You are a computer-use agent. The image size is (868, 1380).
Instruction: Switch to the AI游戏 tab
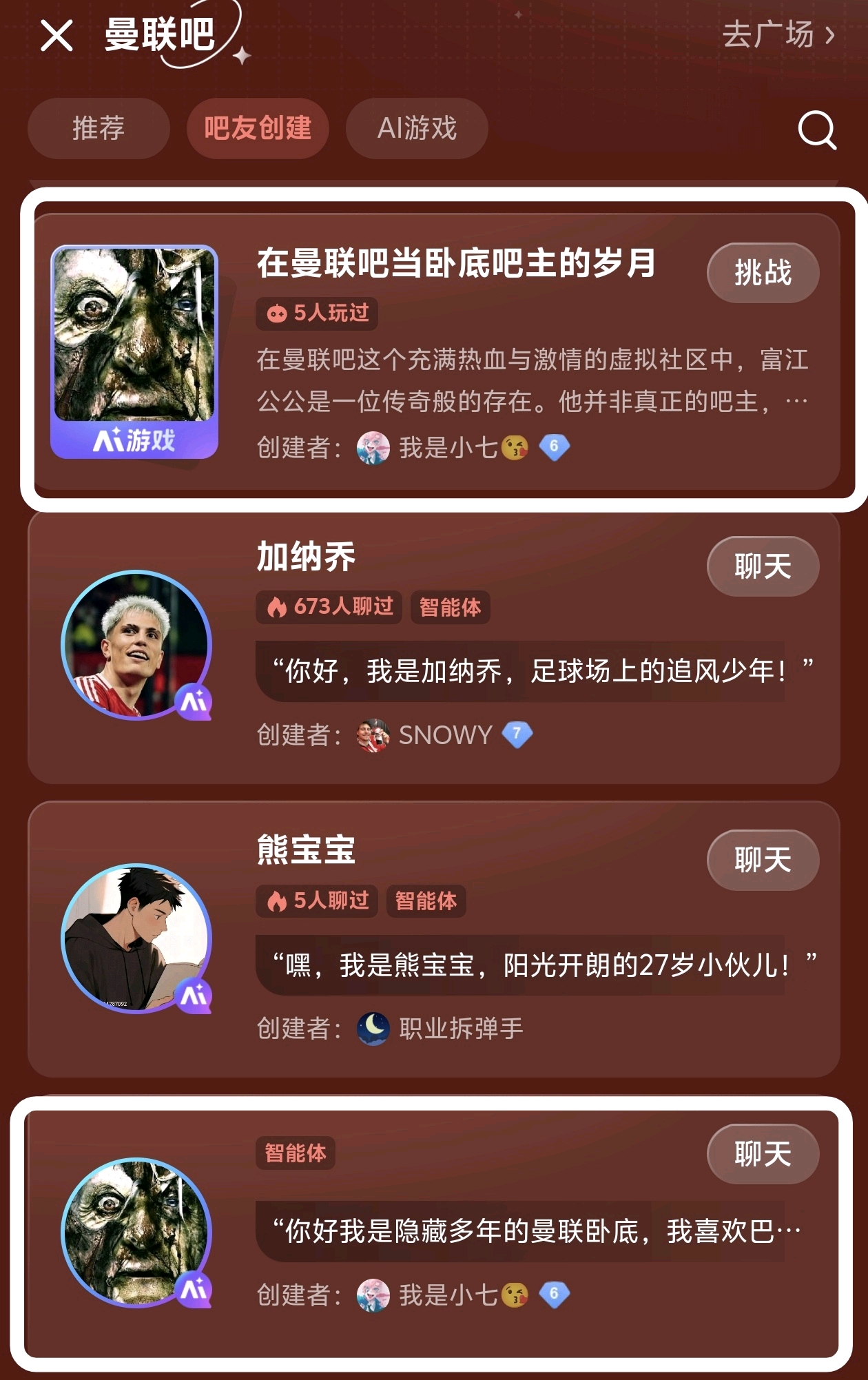pos(417,128)
